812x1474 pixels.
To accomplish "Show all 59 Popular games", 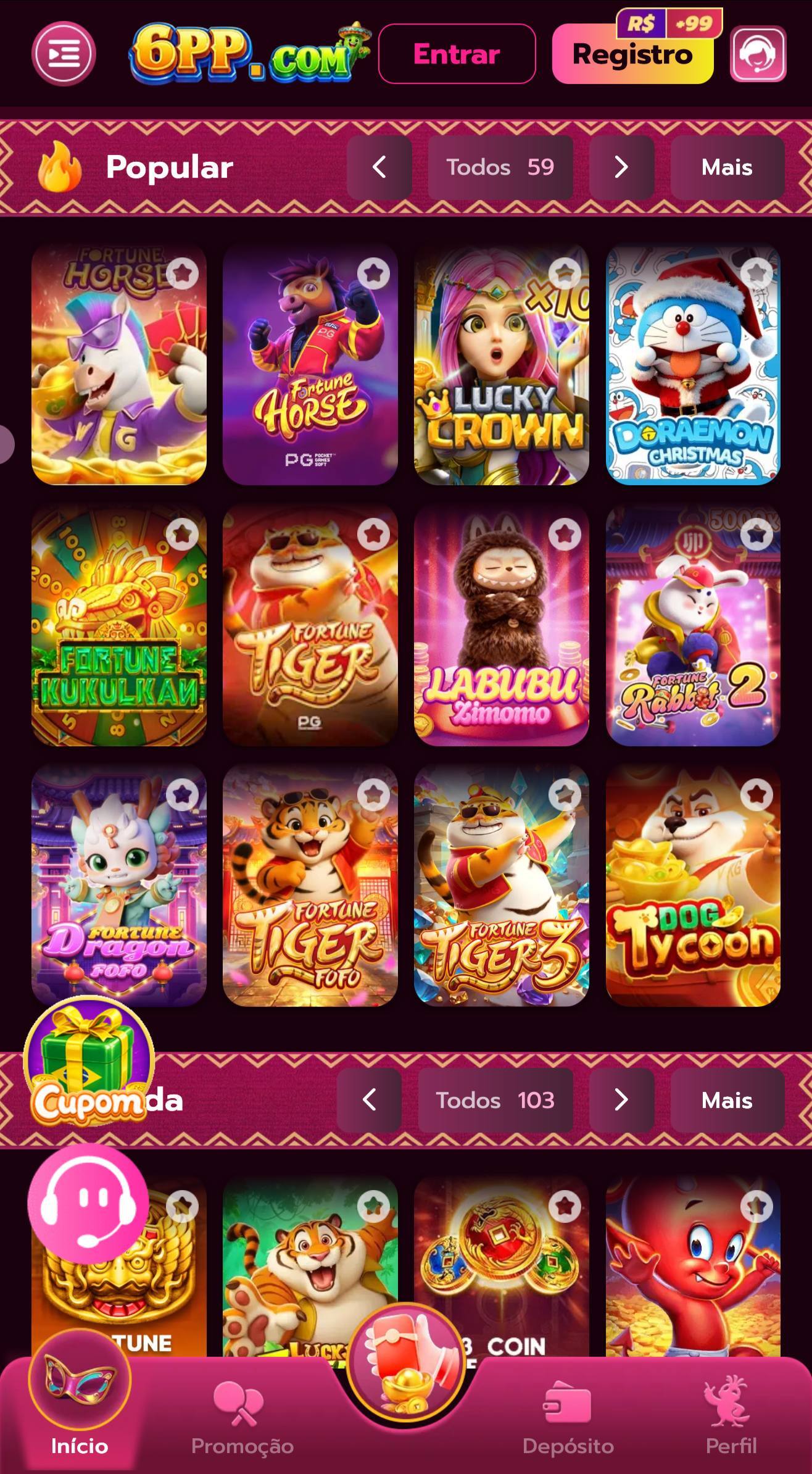I will (x=500, y=167).
